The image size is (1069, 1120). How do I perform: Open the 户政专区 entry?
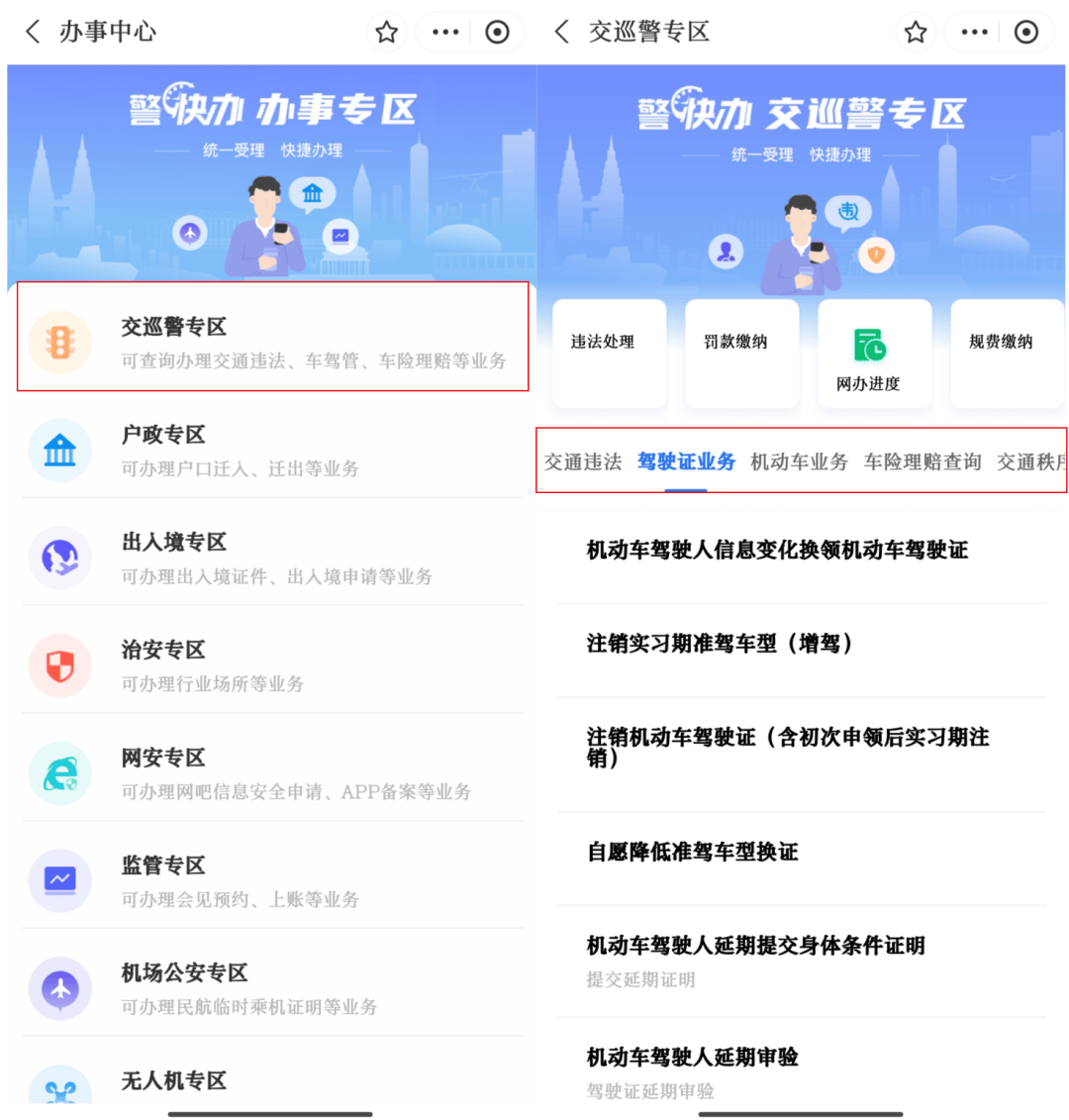coord(272,450)
